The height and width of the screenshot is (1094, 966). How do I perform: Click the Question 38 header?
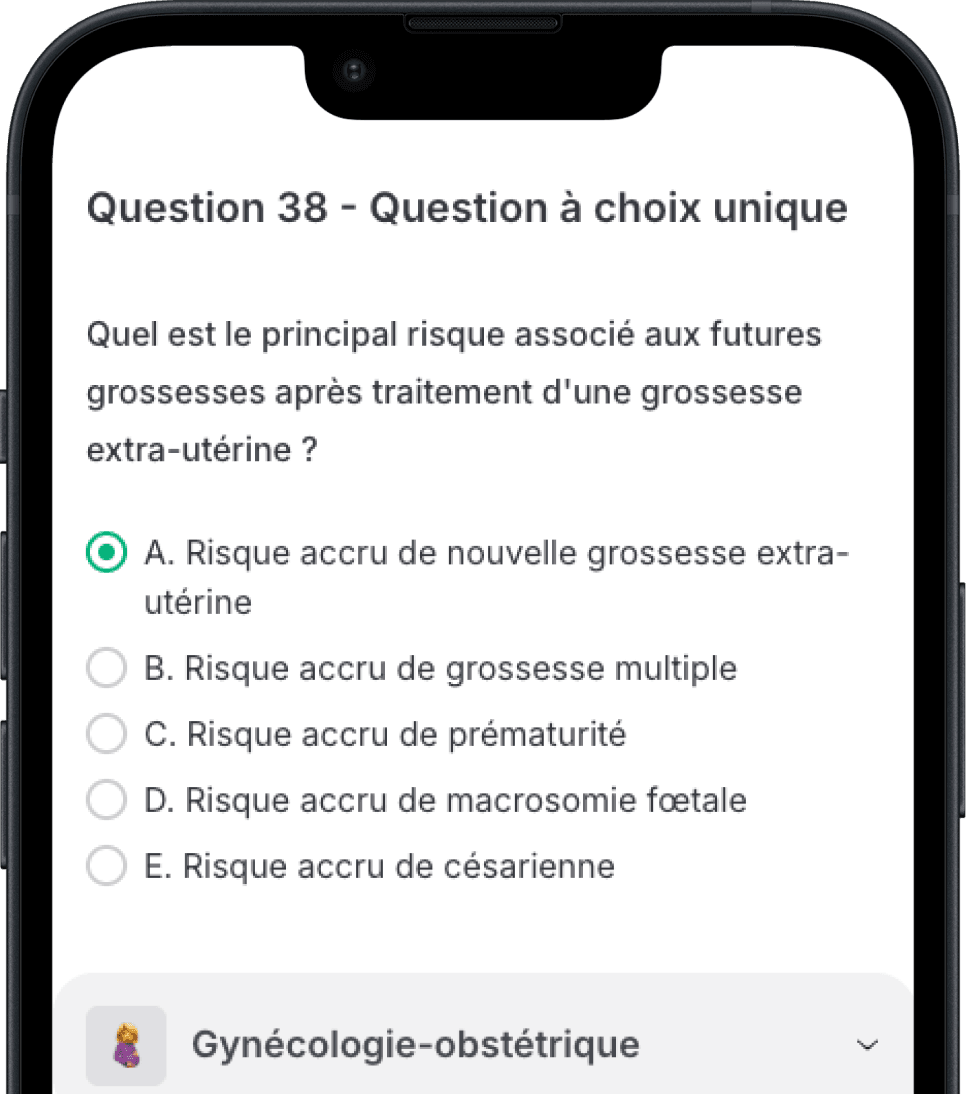pos(466,208)
